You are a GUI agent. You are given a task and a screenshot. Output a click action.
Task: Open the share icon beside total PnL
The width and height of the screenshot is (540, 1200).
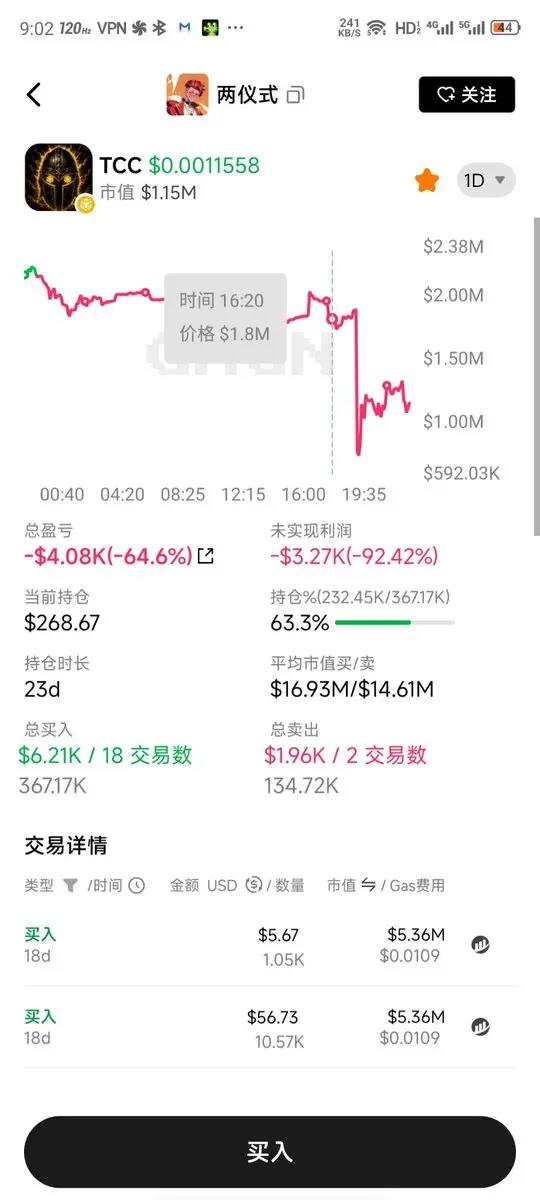(x=206, y=556)
